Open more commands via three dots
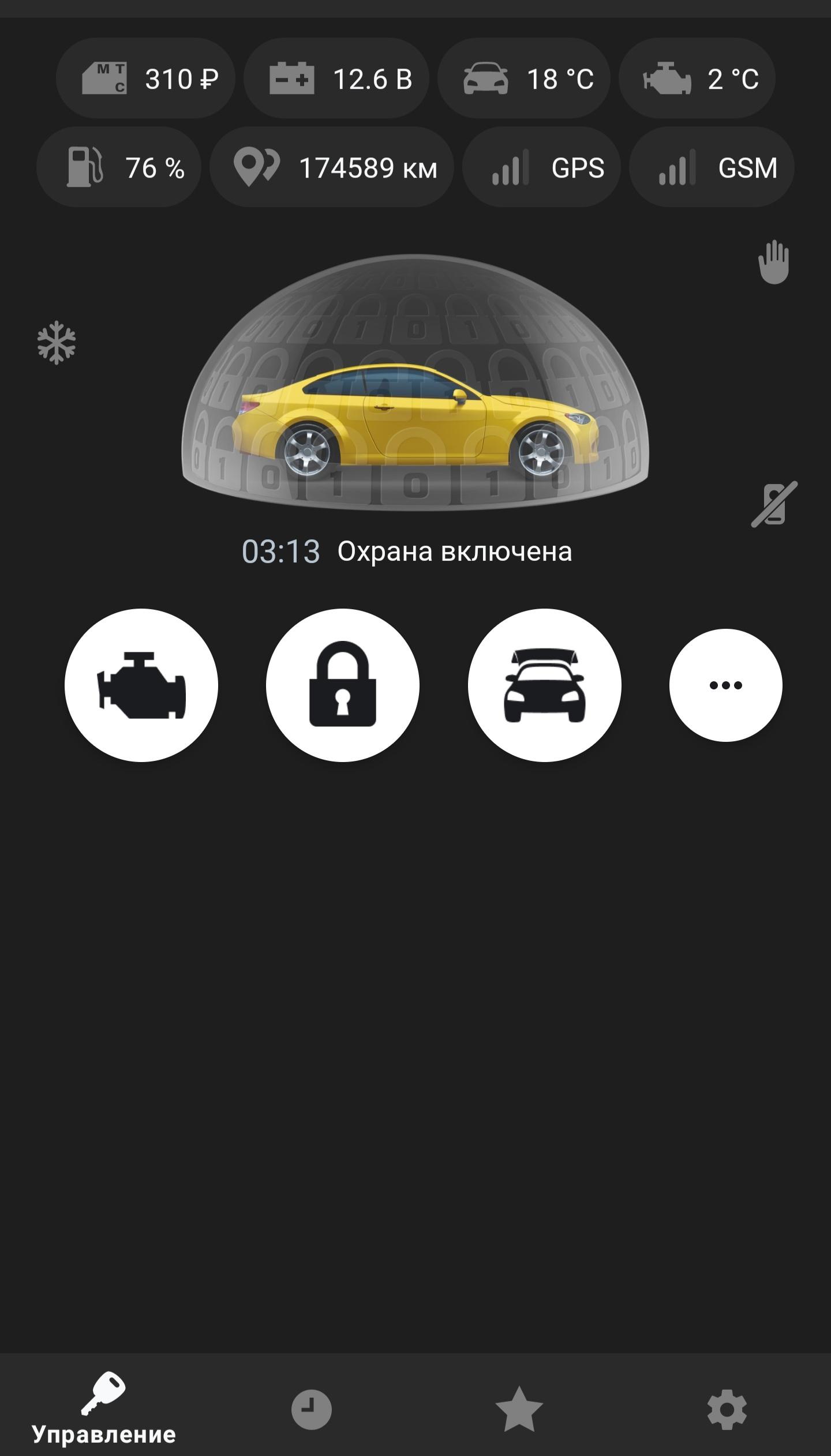The width and height of the screenshot is (831, 1456). point(726,685)
